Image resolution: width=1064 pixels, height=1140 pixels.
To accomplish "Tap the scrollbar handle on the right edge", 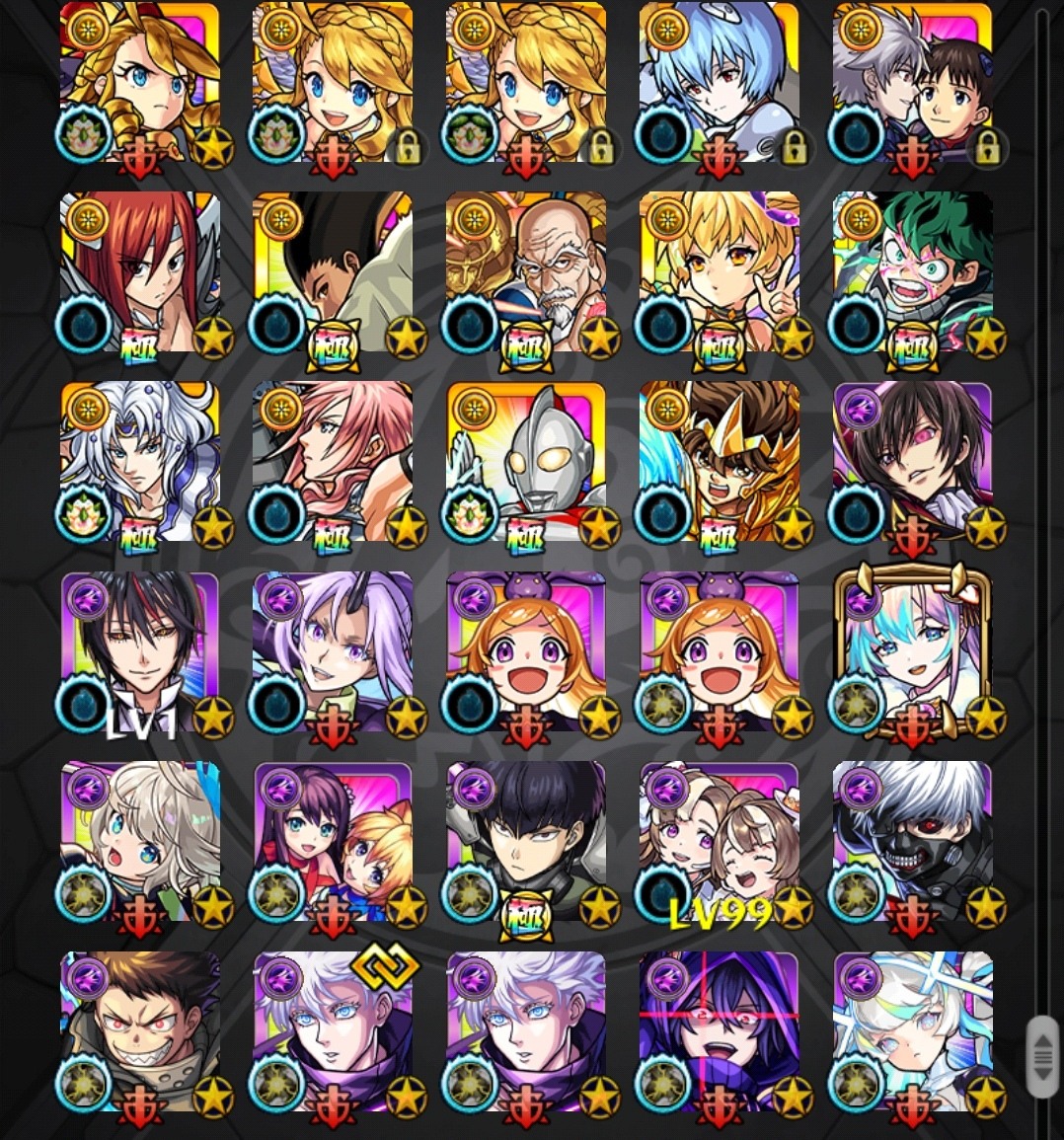I will click(1042, 1057).
